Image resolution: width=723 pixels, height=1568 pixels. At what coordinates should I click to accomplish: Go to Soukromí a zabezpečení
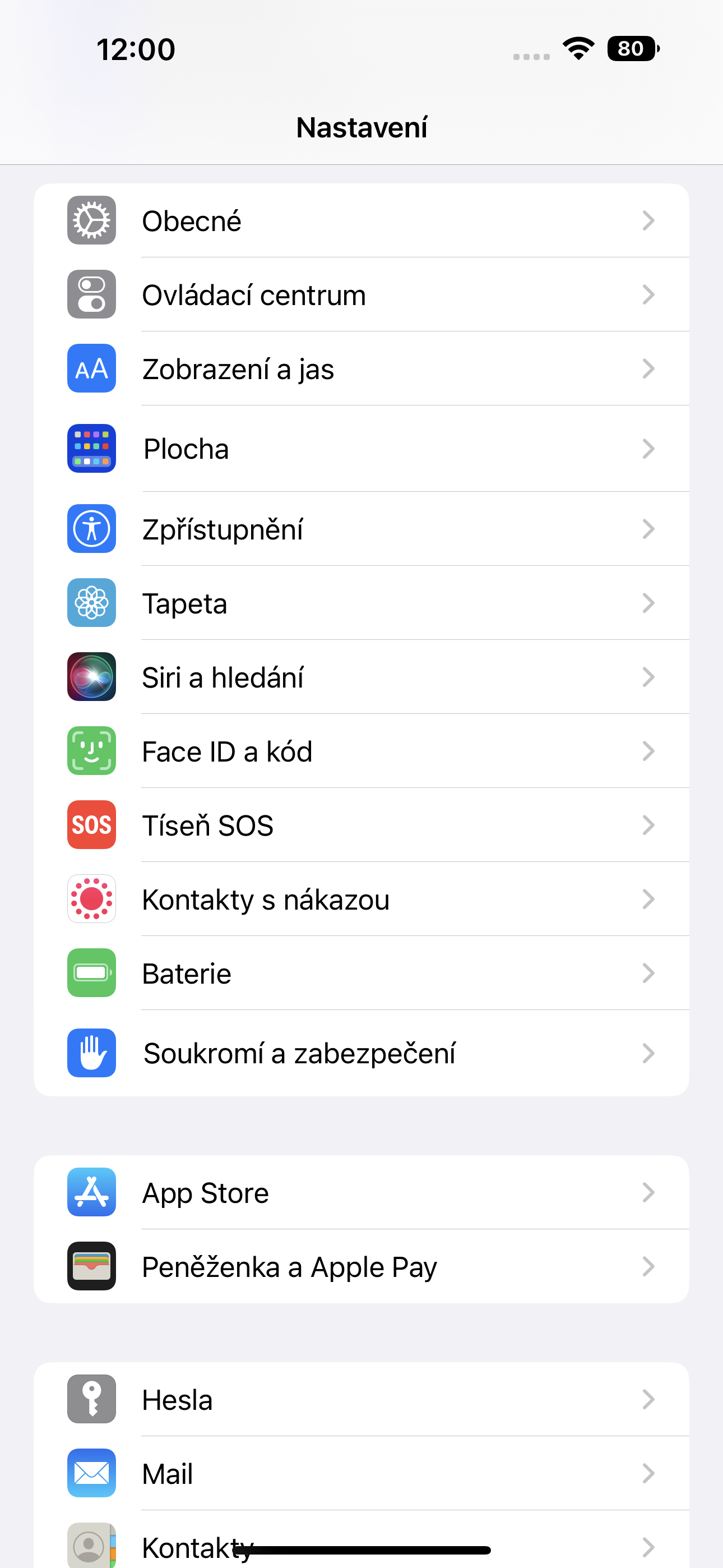pyautogui.click(x=361, y=1053)
